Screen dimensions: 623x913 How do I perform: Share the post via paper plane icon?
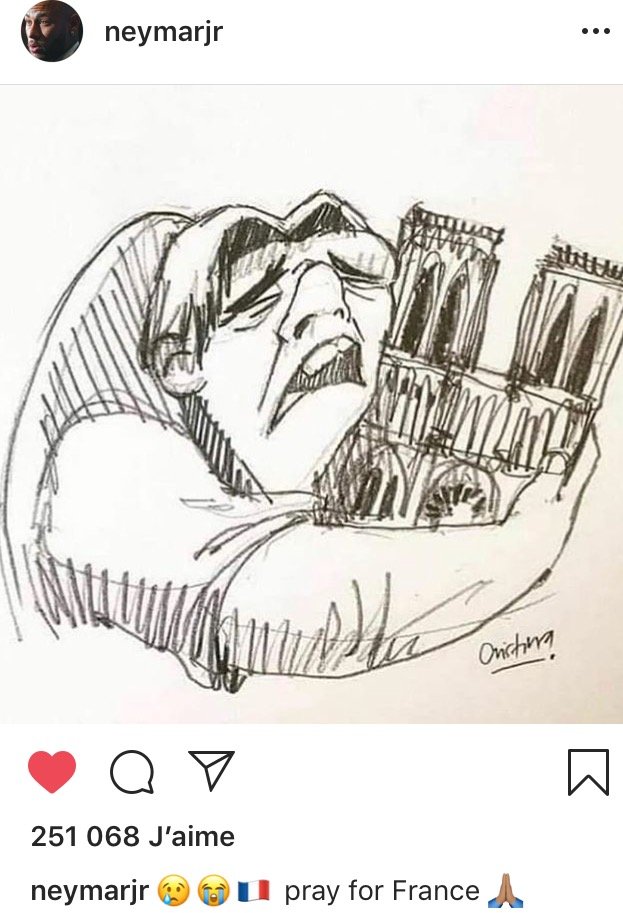click(210, 771)
